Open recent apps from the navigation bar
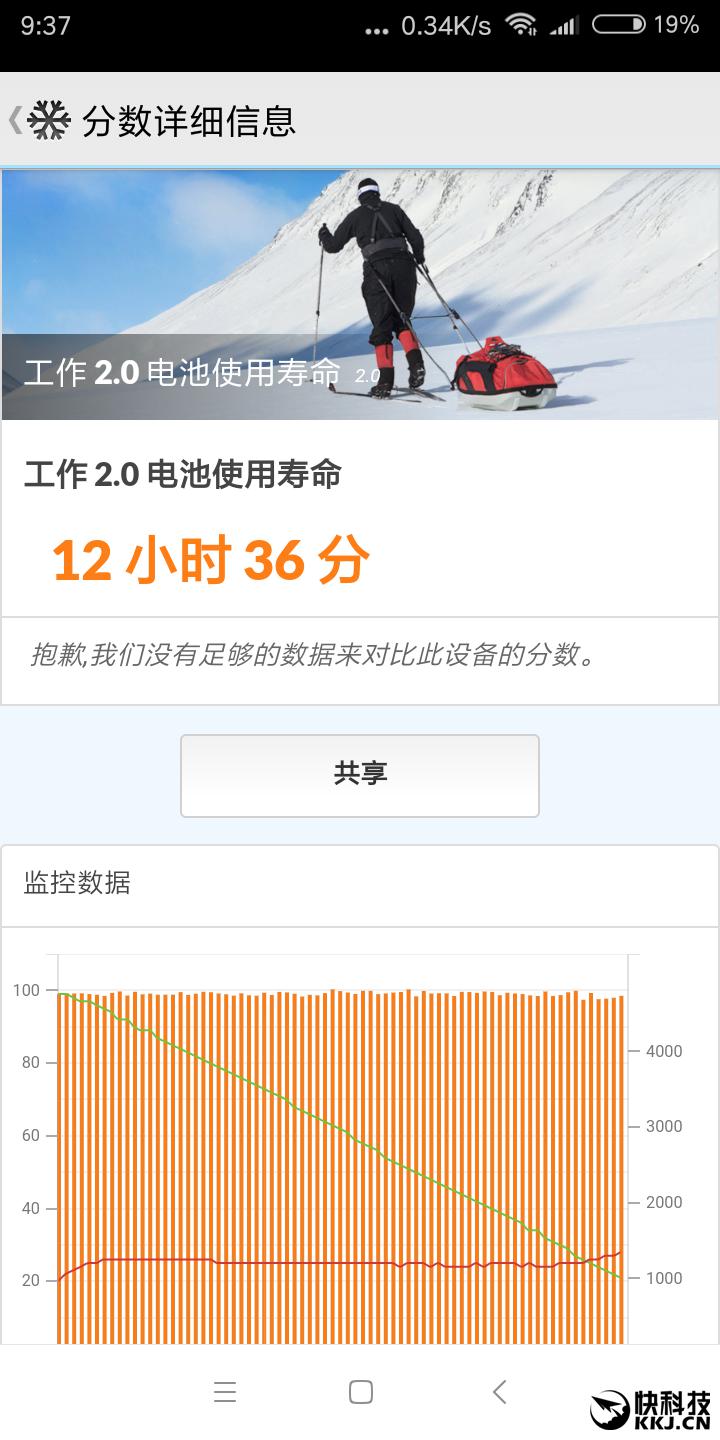 (x=225, y=1392)
